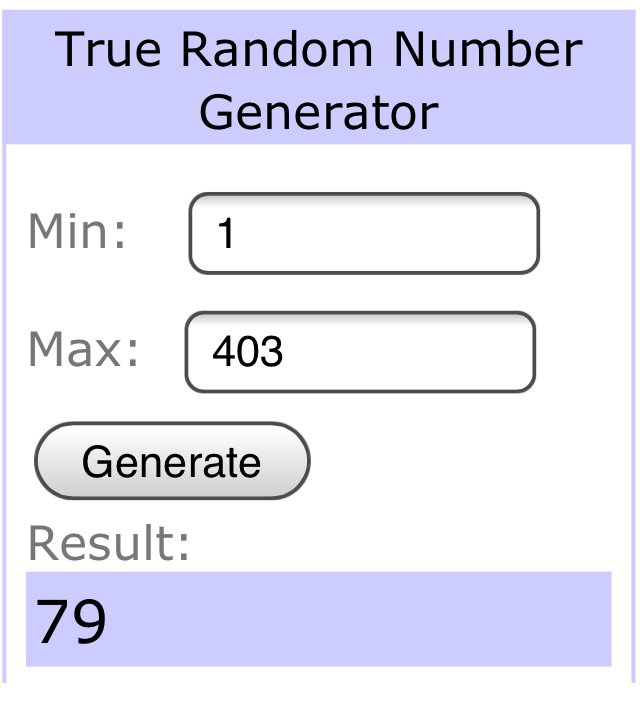The image size is (640, 719).
Task: Tap the Min value field
Action: tap(364, 233)
